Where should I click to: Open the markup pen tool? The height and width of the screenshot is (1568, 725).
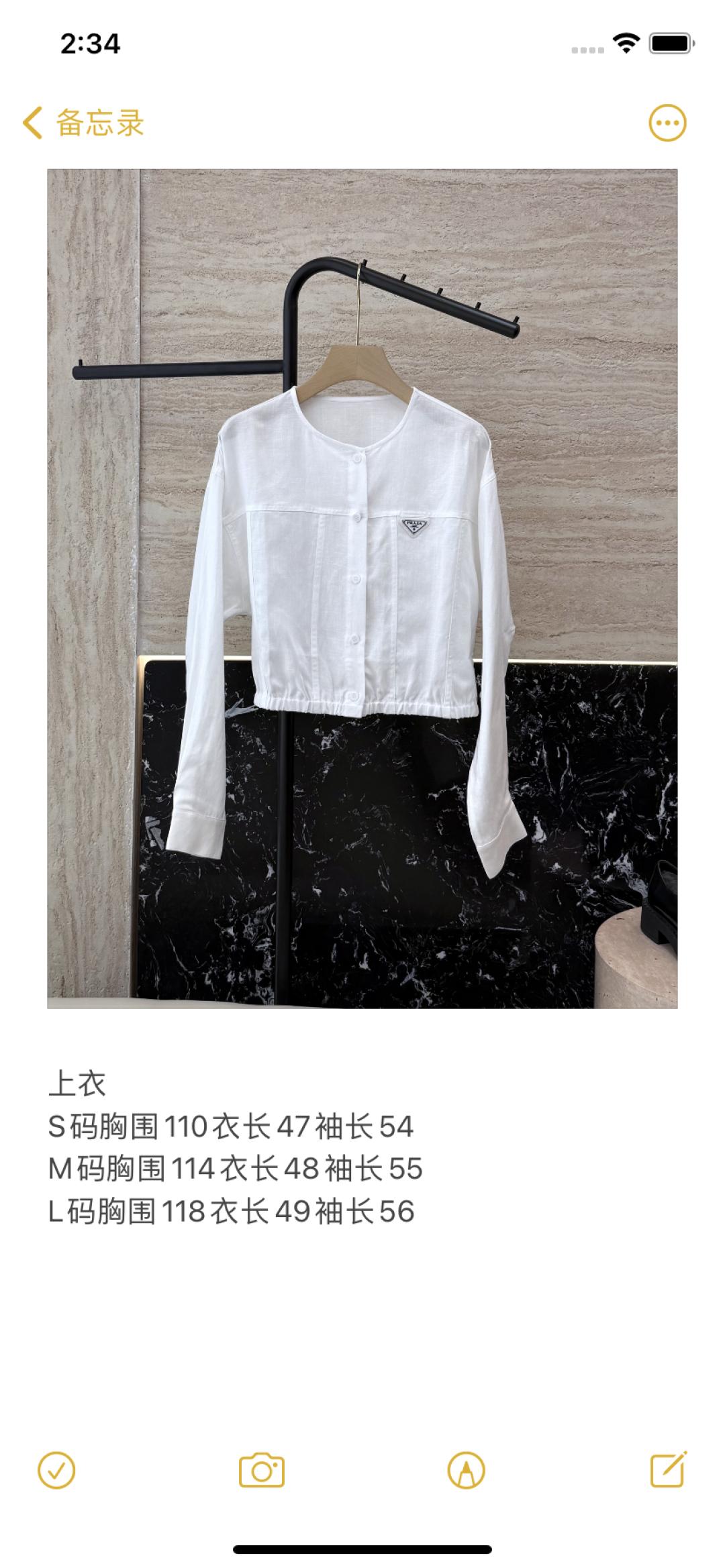(x=466, y=1471)
